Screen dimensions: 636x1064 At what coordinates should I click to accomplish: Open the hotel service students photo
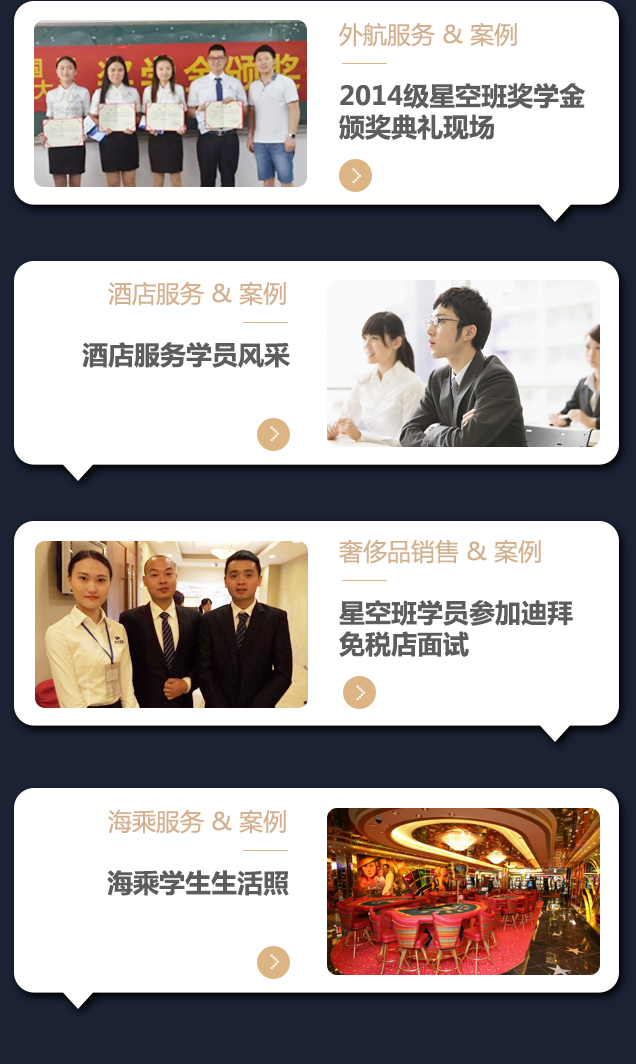coord(463,363)
